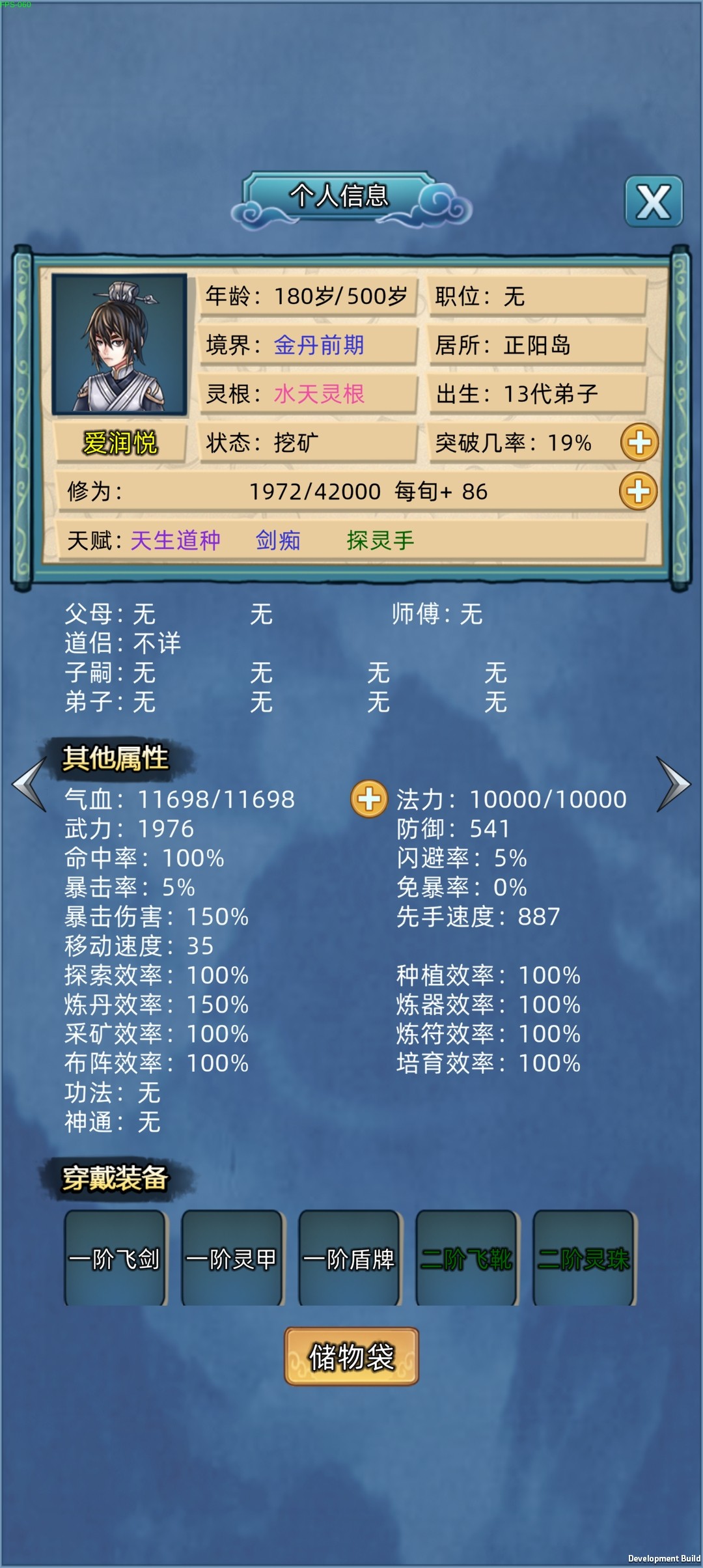
Task: View the 探灵手 talent
Action: click(380, 540)
